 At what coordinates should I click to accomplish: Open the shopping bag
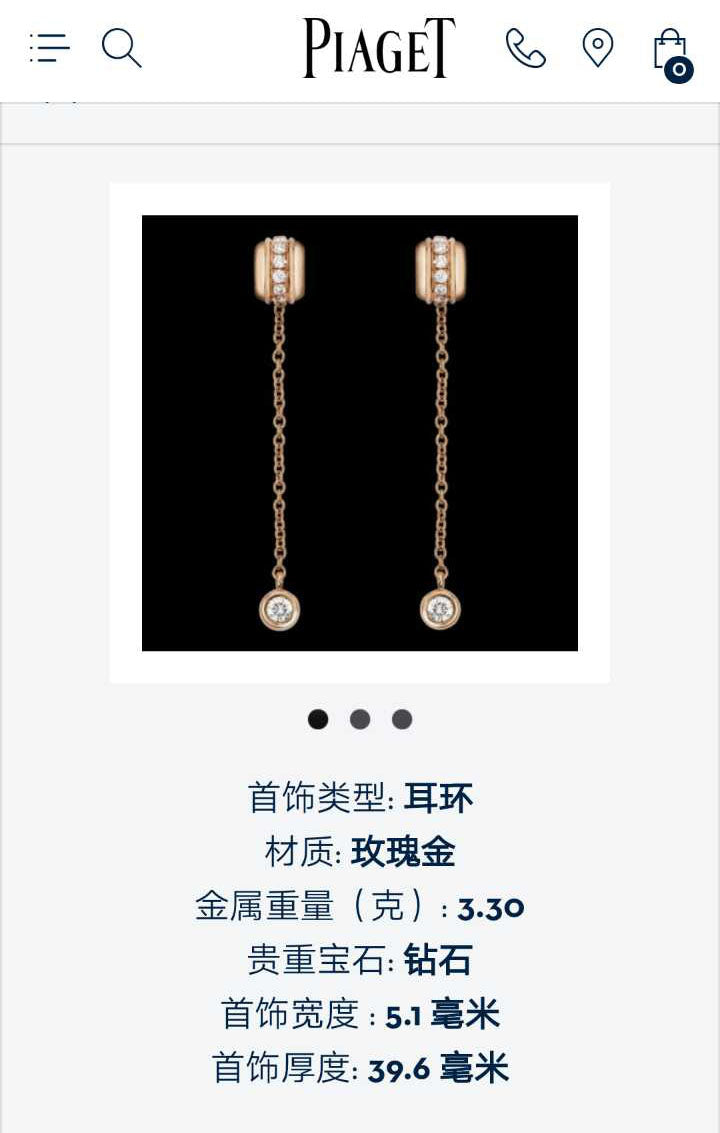coord(670,52)
